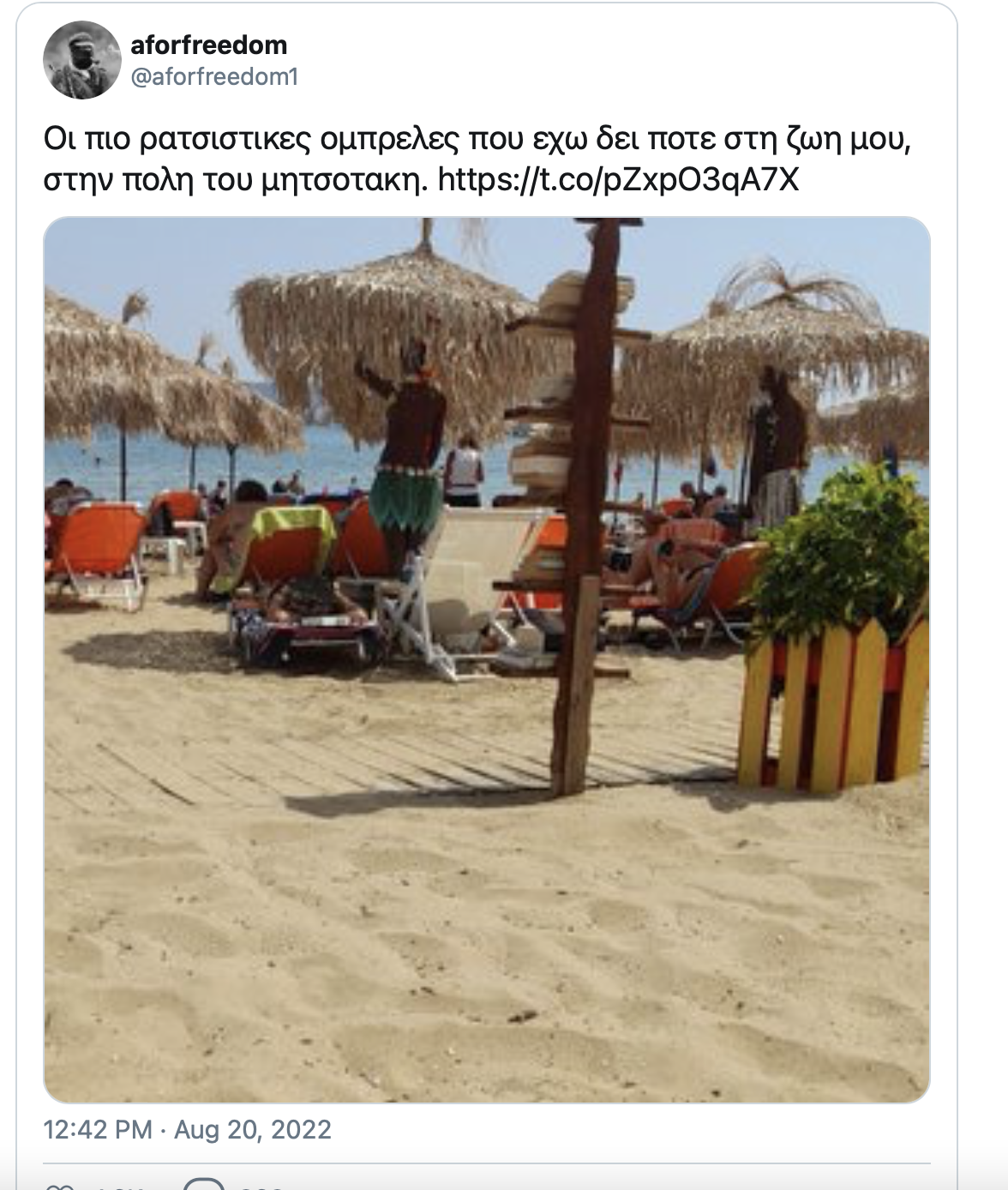
Task: Follow the t.co/pZxpO3qA7X link
Action: tap(618, 179)
